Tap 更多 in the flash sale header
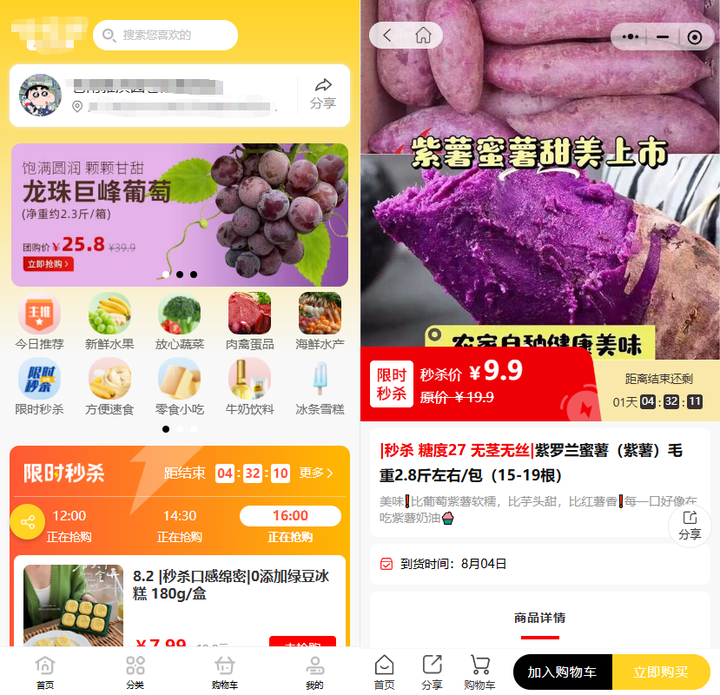Screen dimensions: 720x695 click(316, 473)
